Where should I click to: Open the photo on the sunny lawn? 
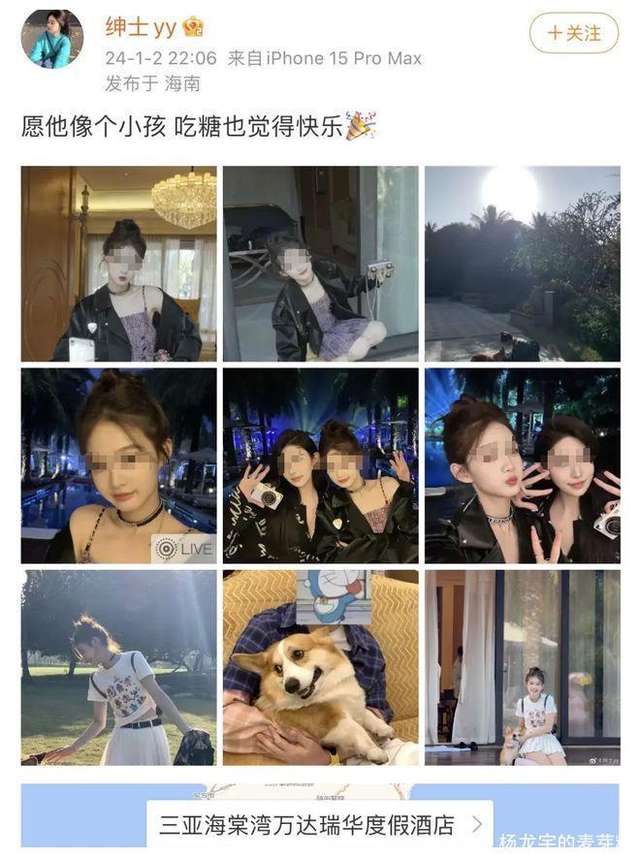coord(119,667)
